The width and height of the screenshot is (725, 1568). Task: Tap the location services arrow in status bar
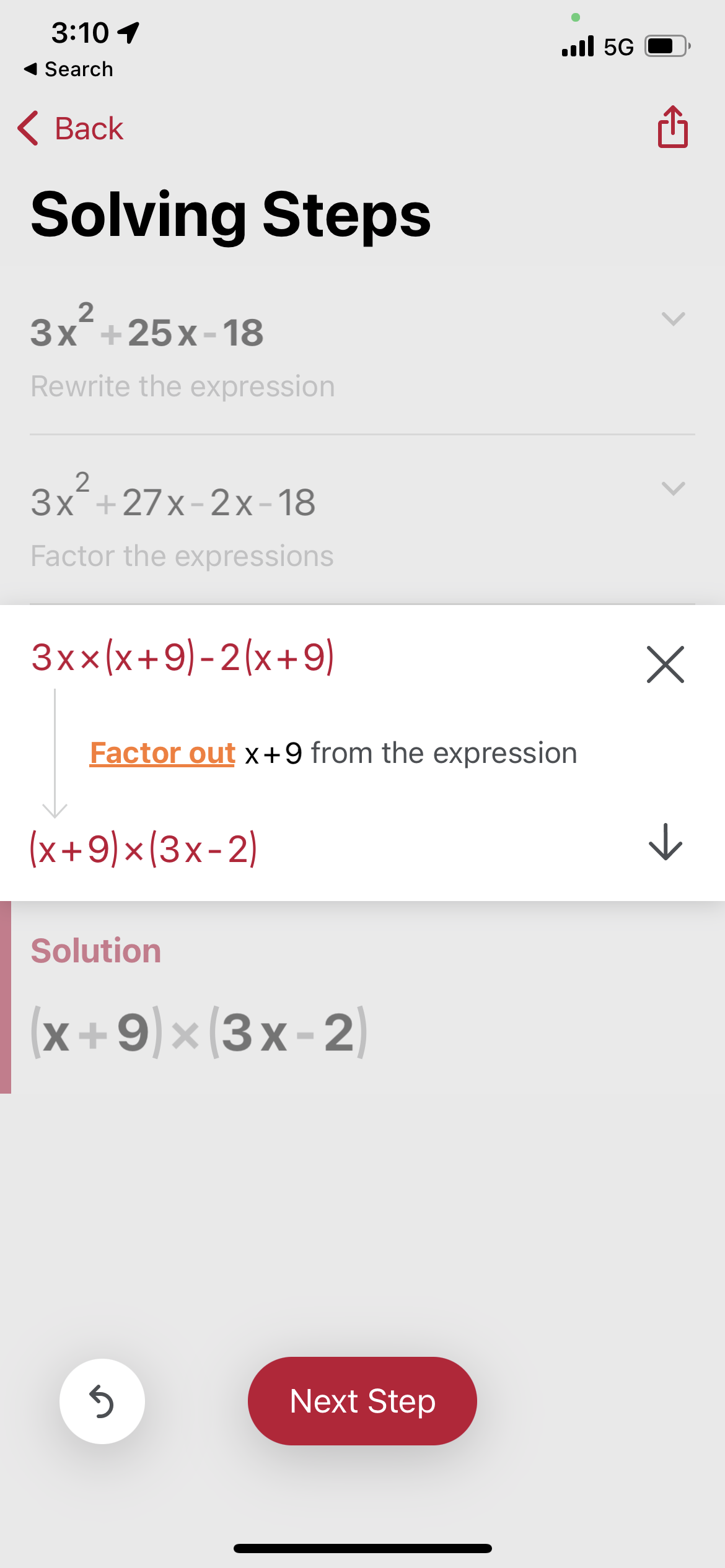point(128,32)
